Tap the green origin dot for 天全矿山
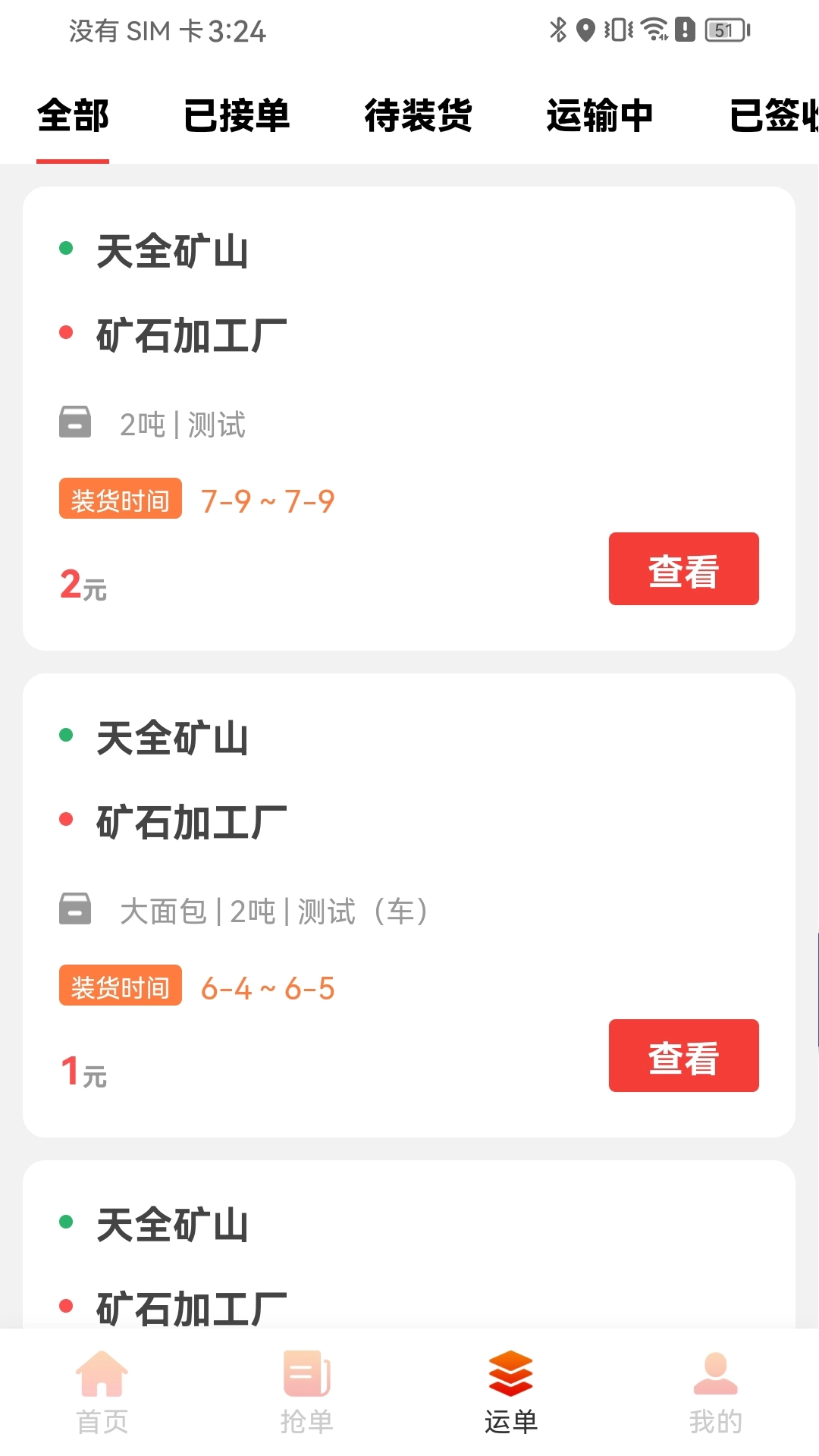 coord(67,247)
